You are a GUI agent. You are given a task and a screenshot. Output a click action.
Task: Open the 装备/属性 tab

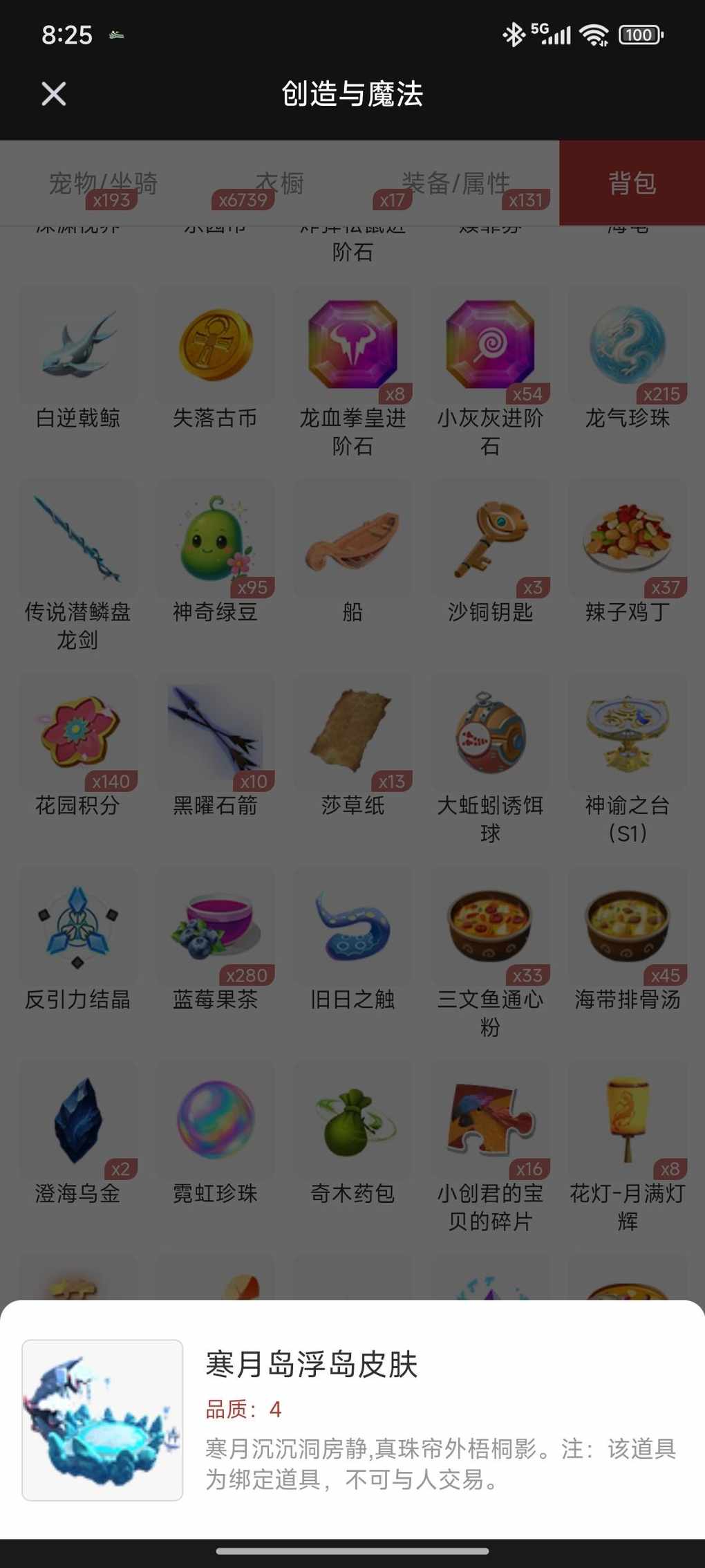[455, 183]
